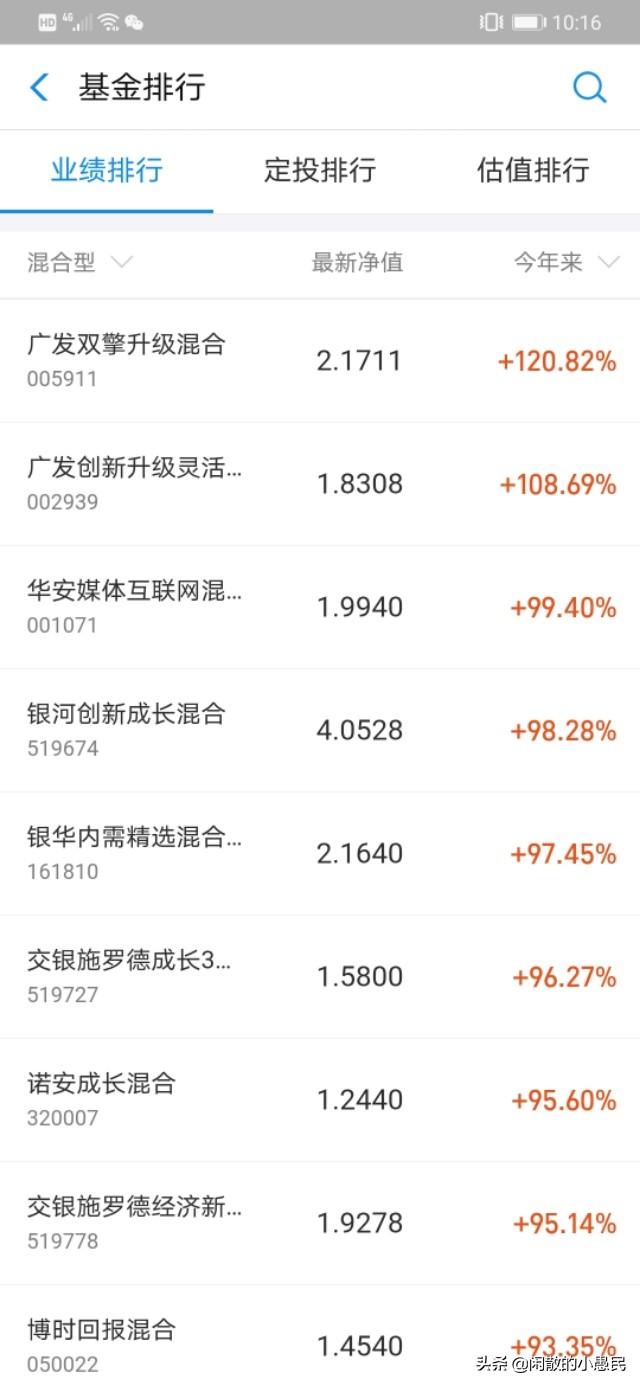Open fund 银河创新成长混合 519674
The height and width of the screenshot is (1386, 640).
320,730
